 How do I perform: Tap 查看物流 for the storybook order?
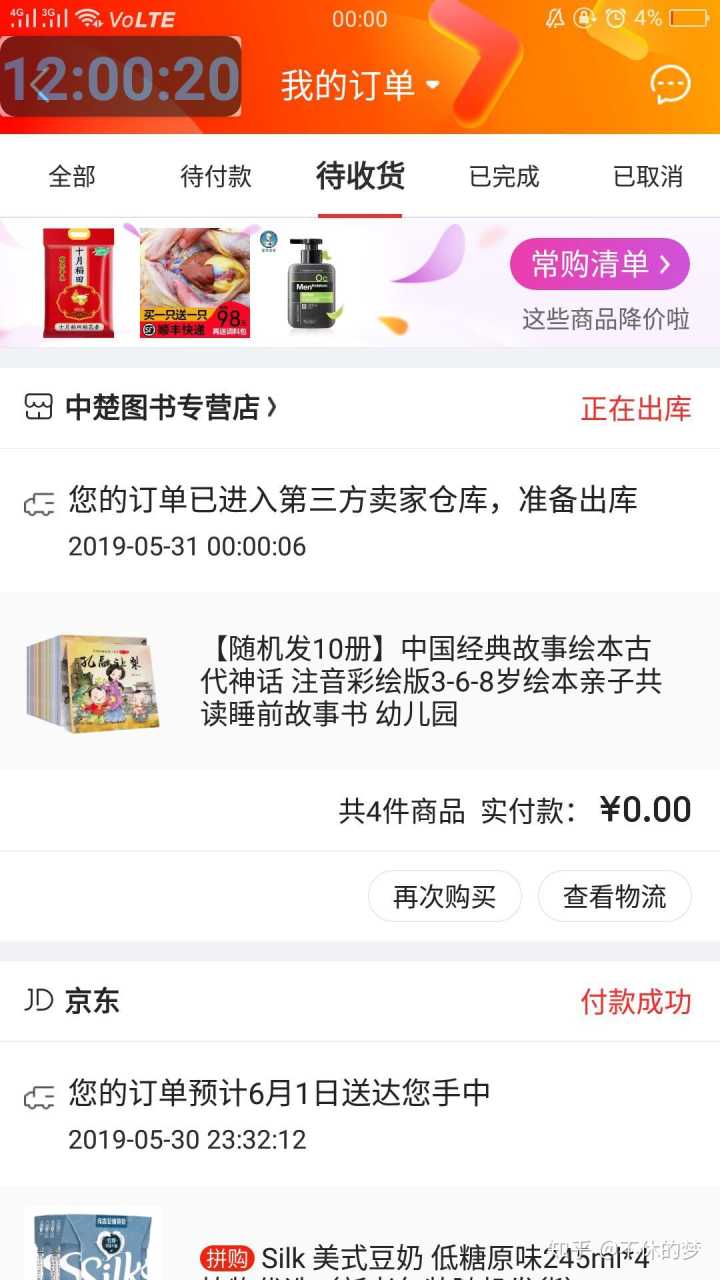coord(614,896)
